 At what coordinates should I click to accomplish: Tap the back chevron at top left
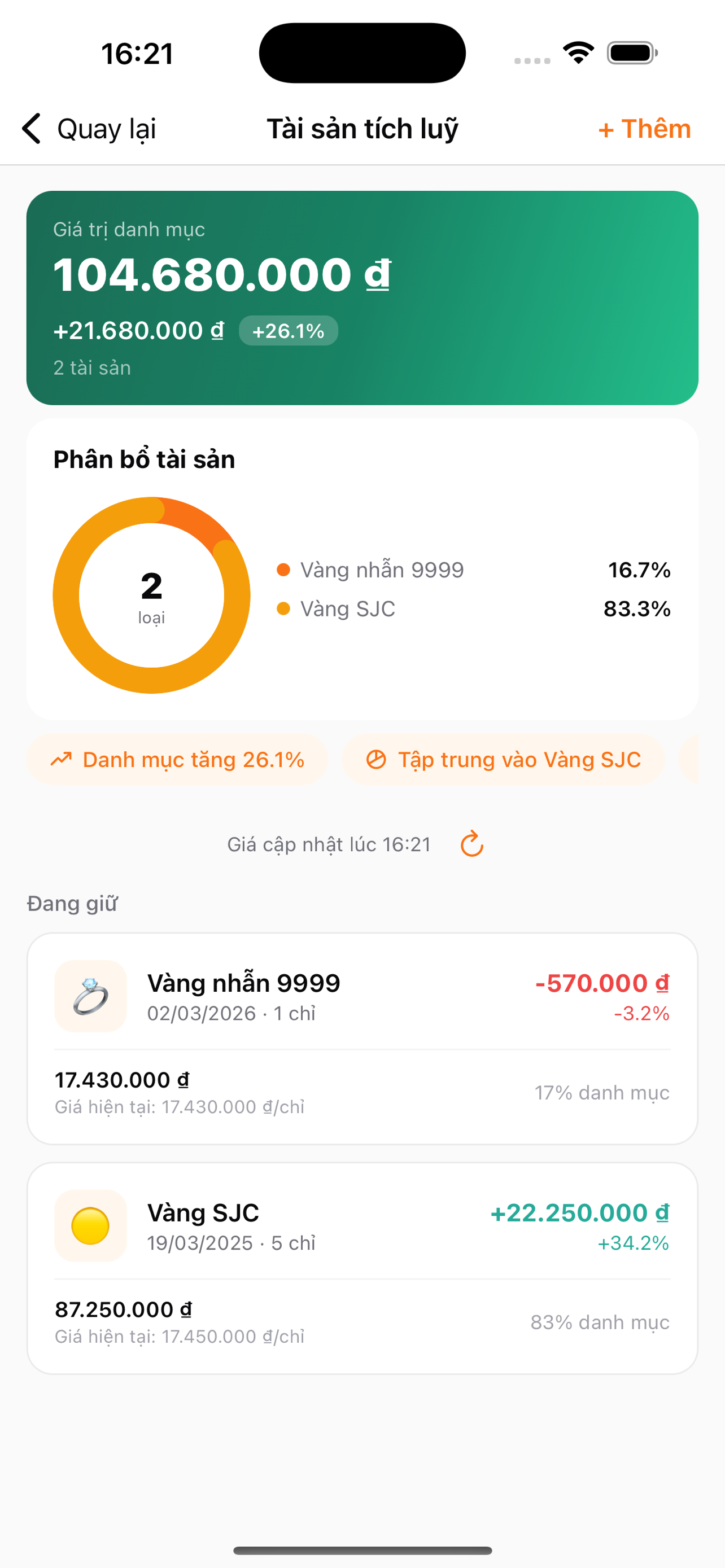point(32,129)
